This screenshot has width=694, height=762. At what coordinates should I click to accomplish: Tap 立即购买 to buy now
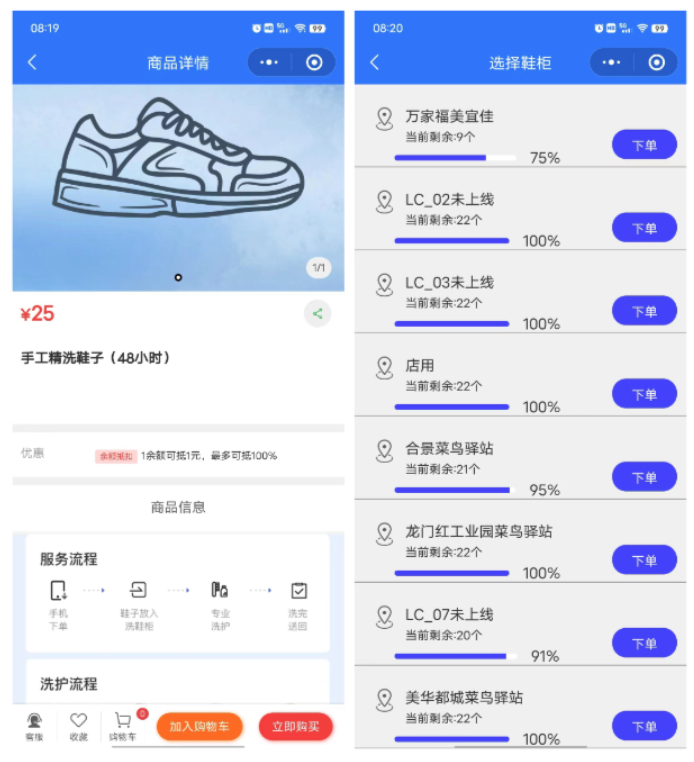(295, 727)
